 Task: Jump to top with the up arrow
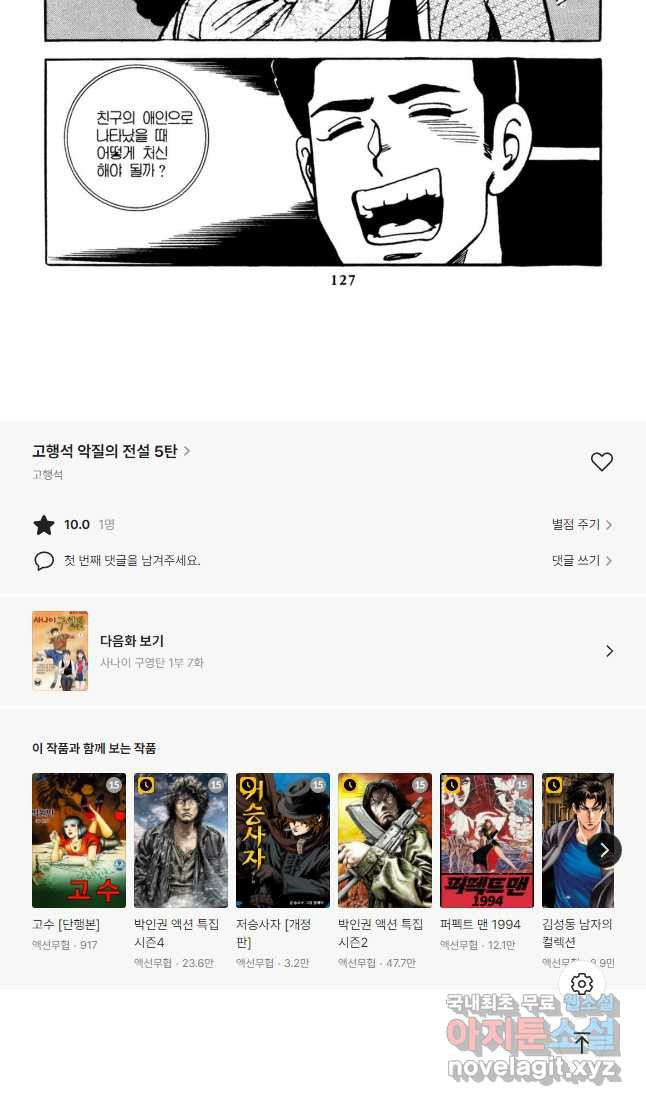click(582, 1042)
